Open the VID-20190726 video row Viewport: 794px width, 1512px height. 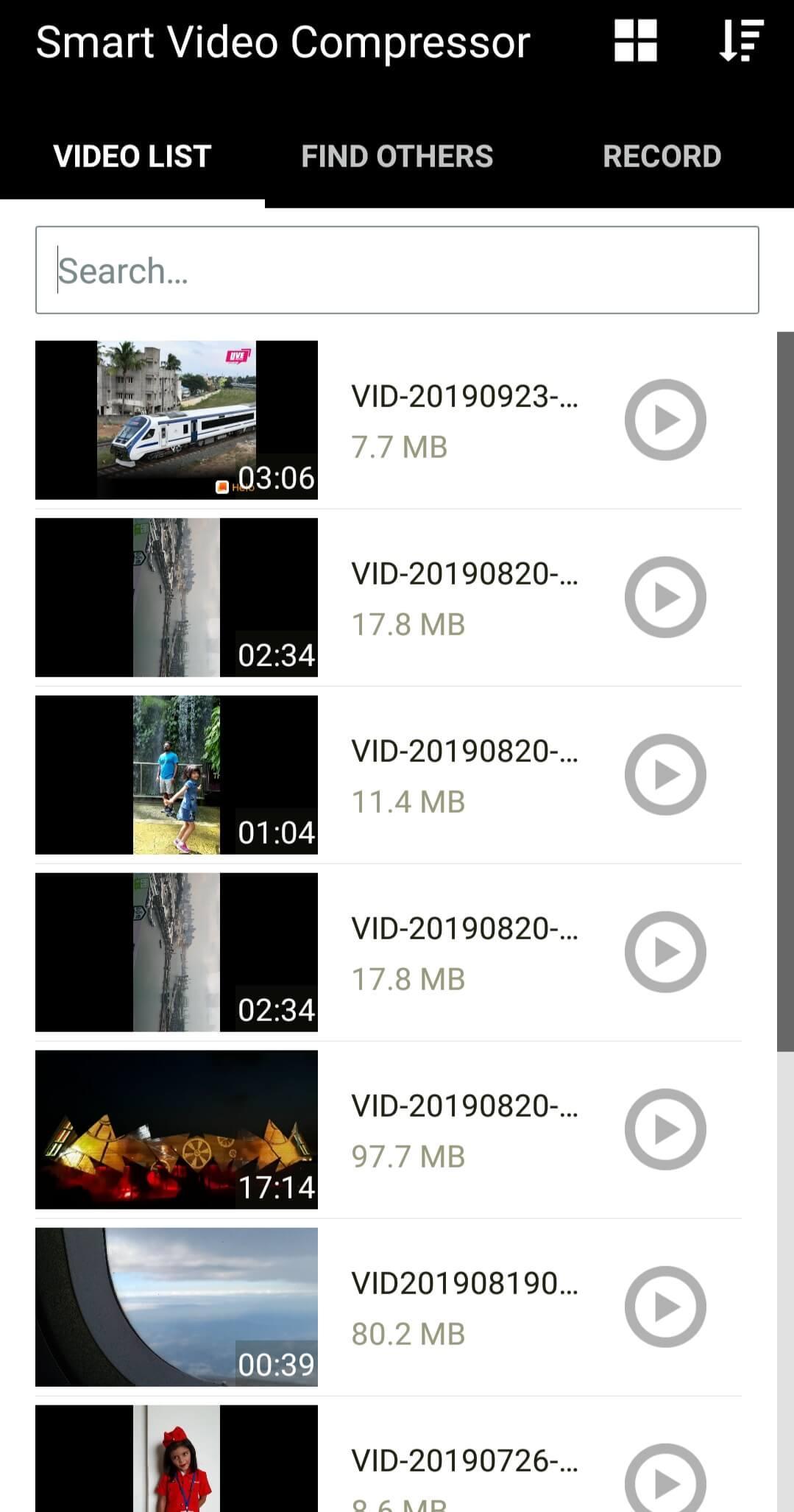click(464, 1461)
